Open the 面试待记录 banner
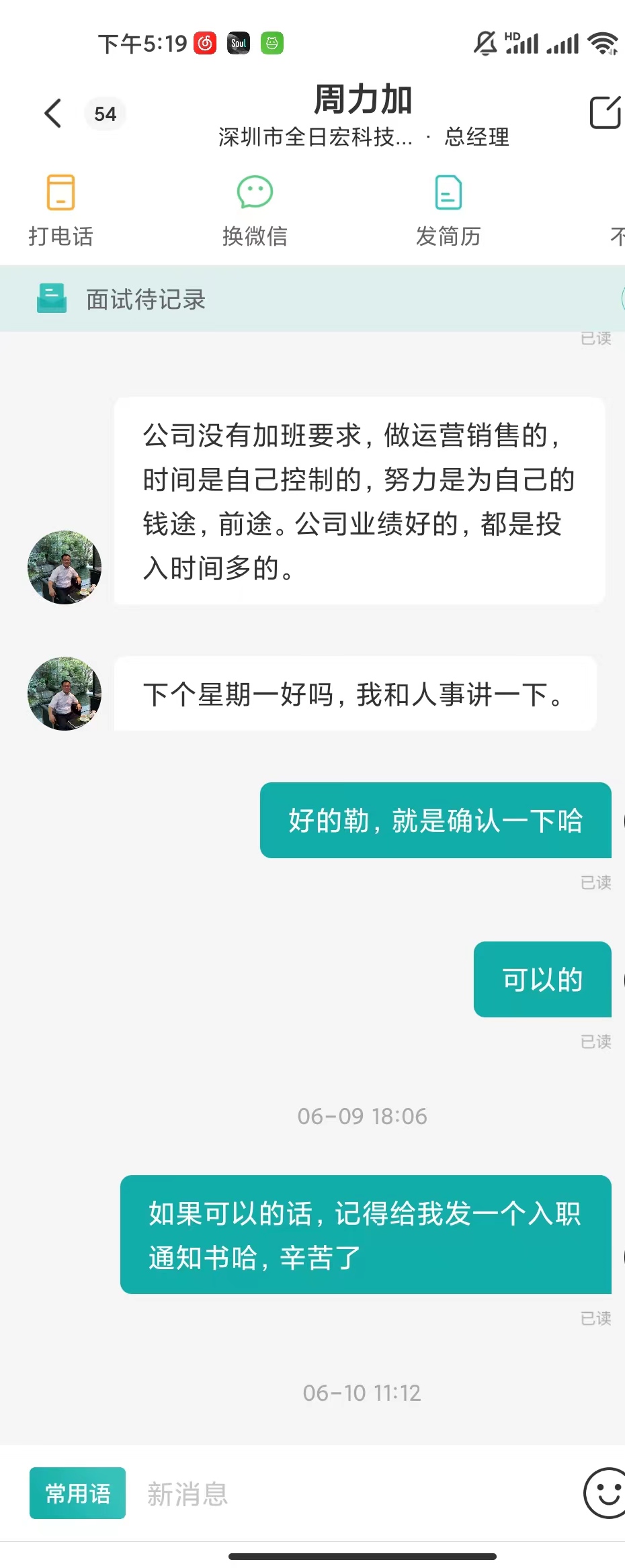The width and height of the screenshot is (625, 1568). click(146, 299)
